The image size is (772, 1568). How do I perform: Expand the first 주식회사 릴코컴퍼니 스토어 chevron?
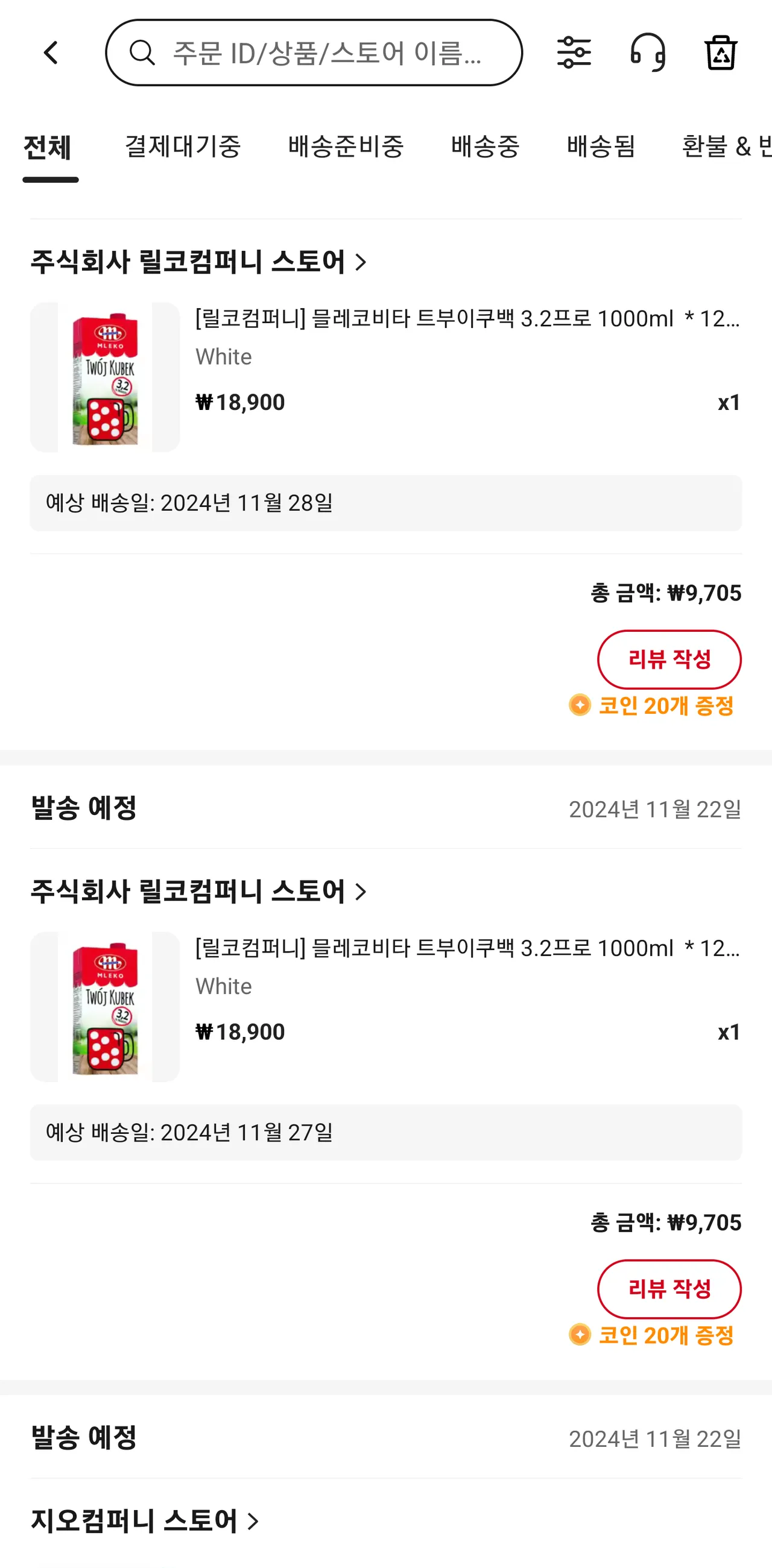(x=362, y=263)
